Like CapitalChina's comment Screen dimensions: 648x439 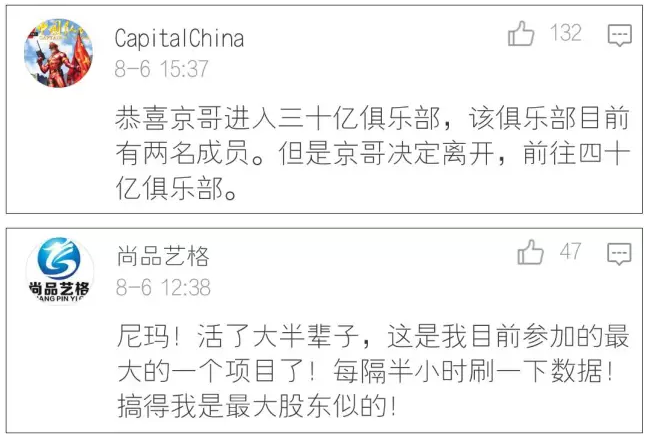pyautogui.click(x=521, y=35)
